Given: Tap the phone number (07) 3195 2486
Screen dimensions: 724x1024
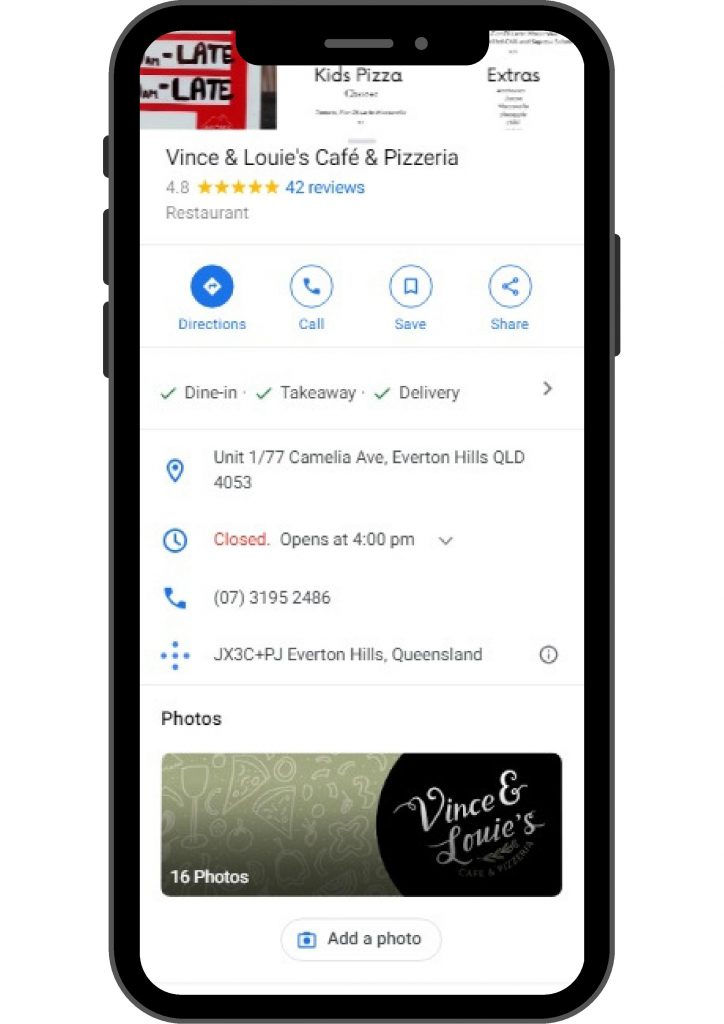Looking at the screenshot, I should [x=272, y=598].
